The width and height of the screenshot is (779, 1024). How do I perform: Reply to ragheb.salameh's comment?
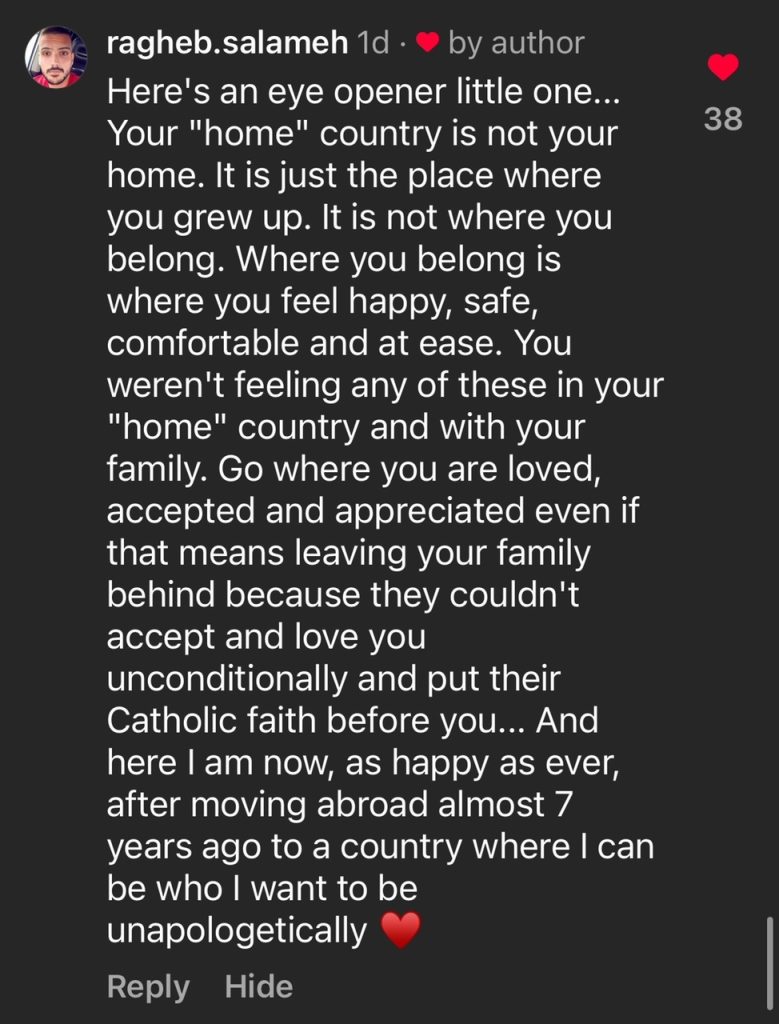pyautogui.click(x=148, y=987)
